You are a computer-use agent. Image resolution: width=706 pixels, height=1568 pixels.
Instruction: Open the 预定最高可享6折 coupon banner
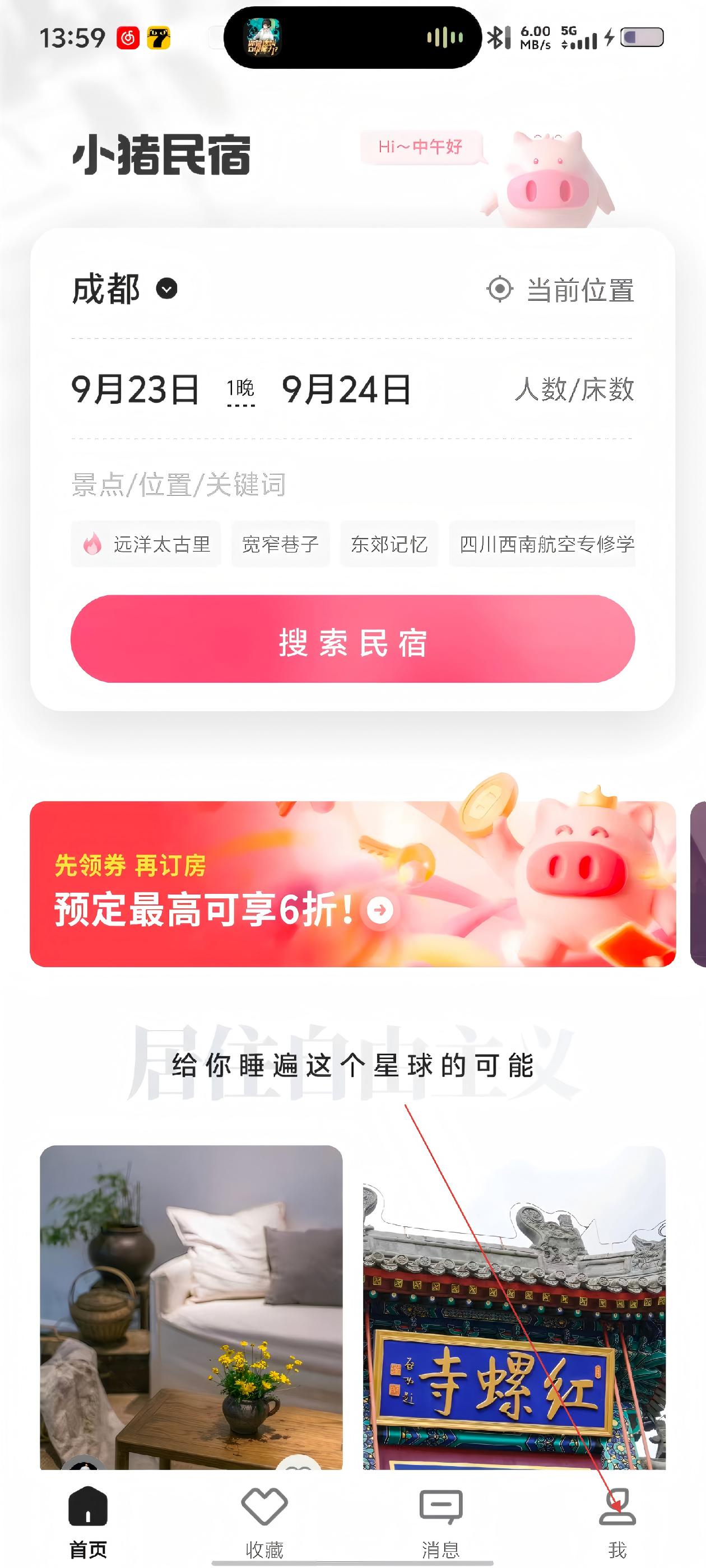352,884
